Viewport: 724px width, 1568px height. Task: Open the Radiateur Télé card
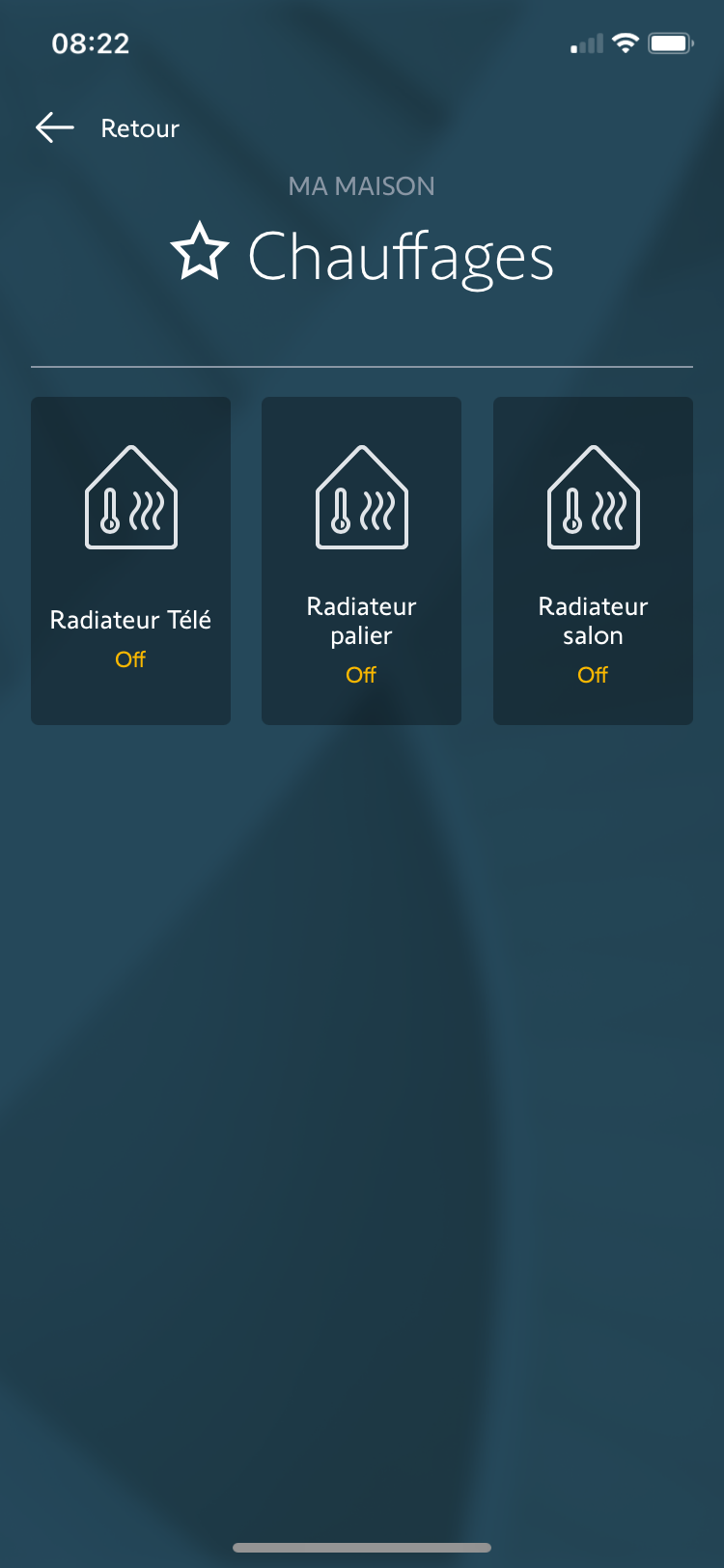(x=130, y=561)
